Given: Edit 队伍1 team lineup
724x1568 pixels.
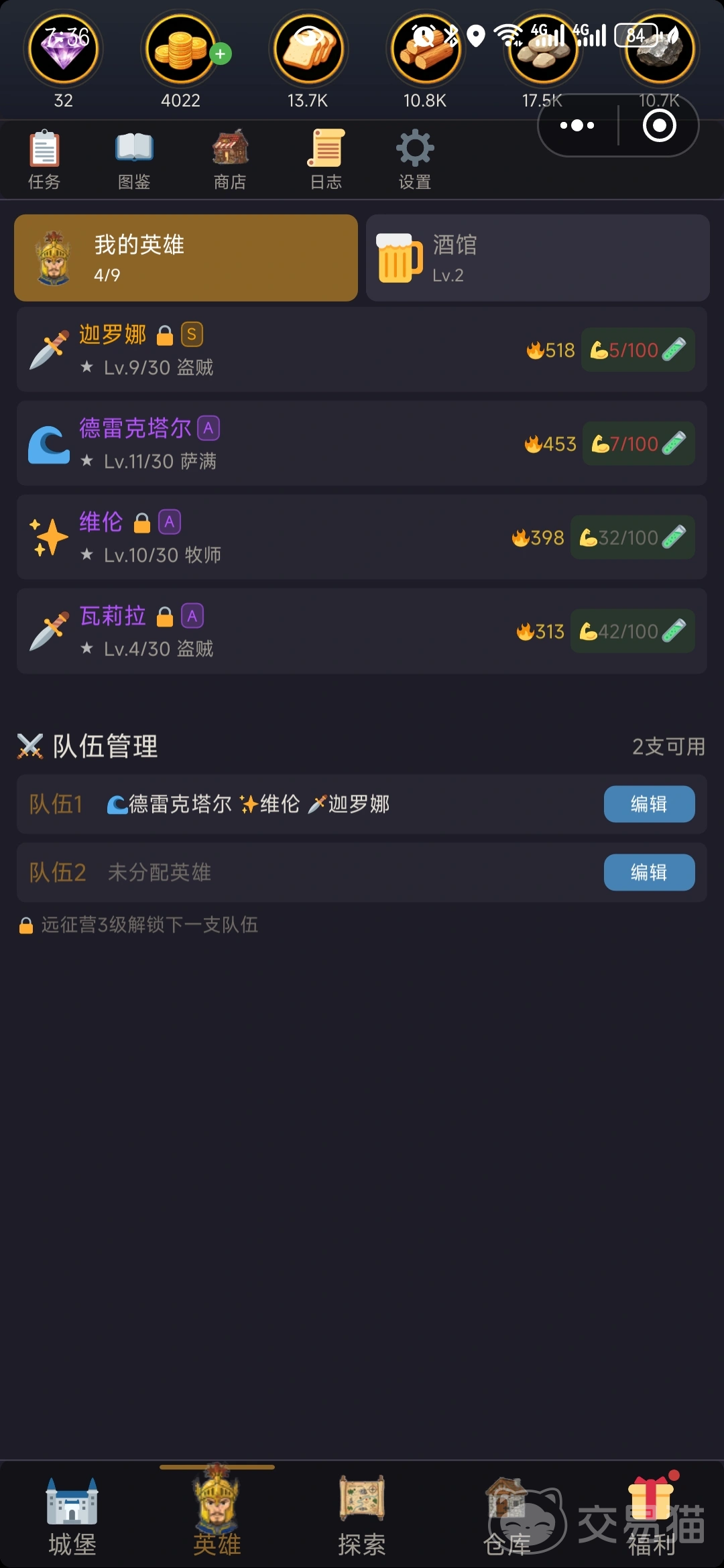Looking at the screenshot, I should point(649,804).
